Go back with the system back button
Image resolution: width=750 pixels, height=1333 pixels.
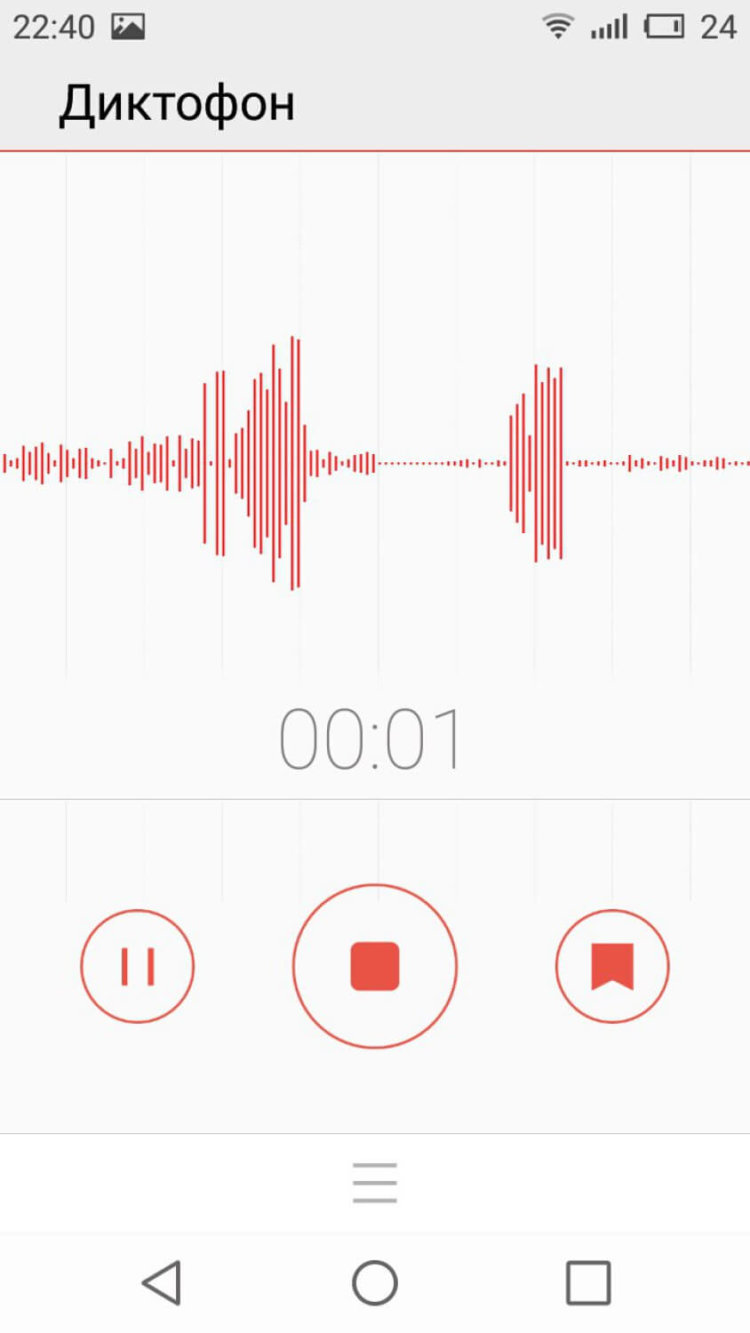click(x=162, y=1282)
